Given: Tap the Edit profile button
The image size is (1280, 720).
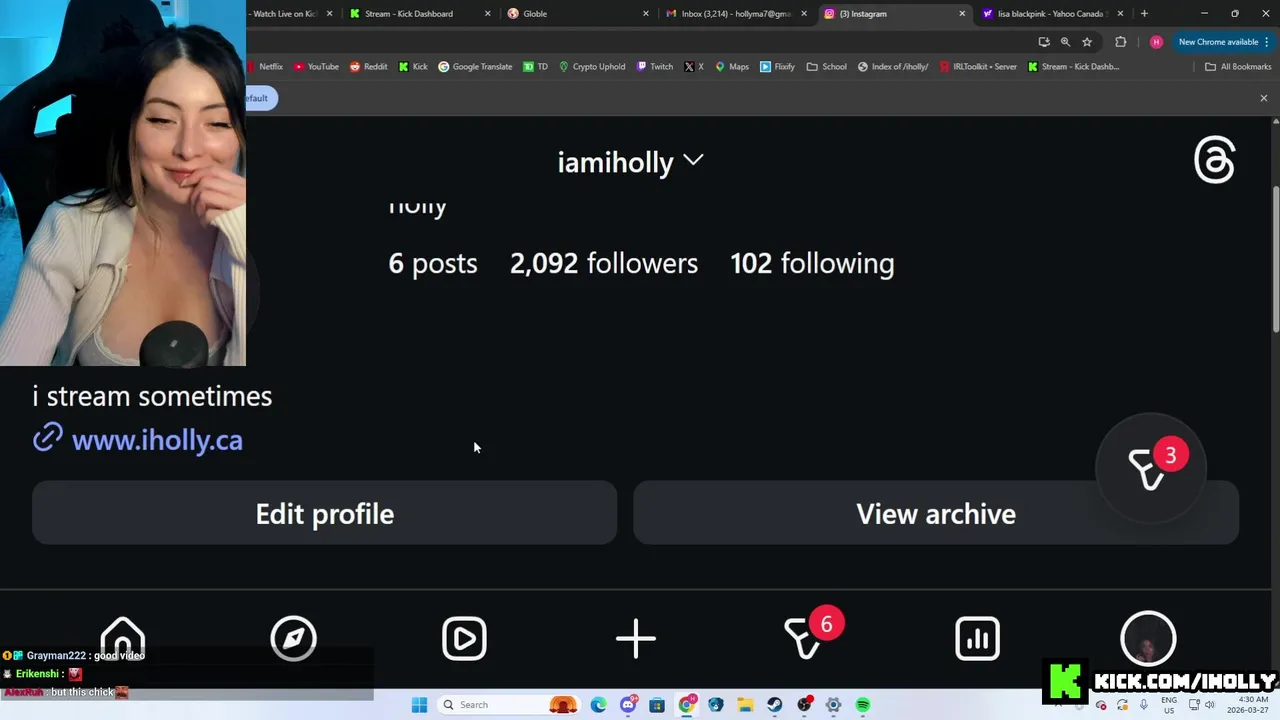Looking at the screenshot, I should click(x=324, y=513).
